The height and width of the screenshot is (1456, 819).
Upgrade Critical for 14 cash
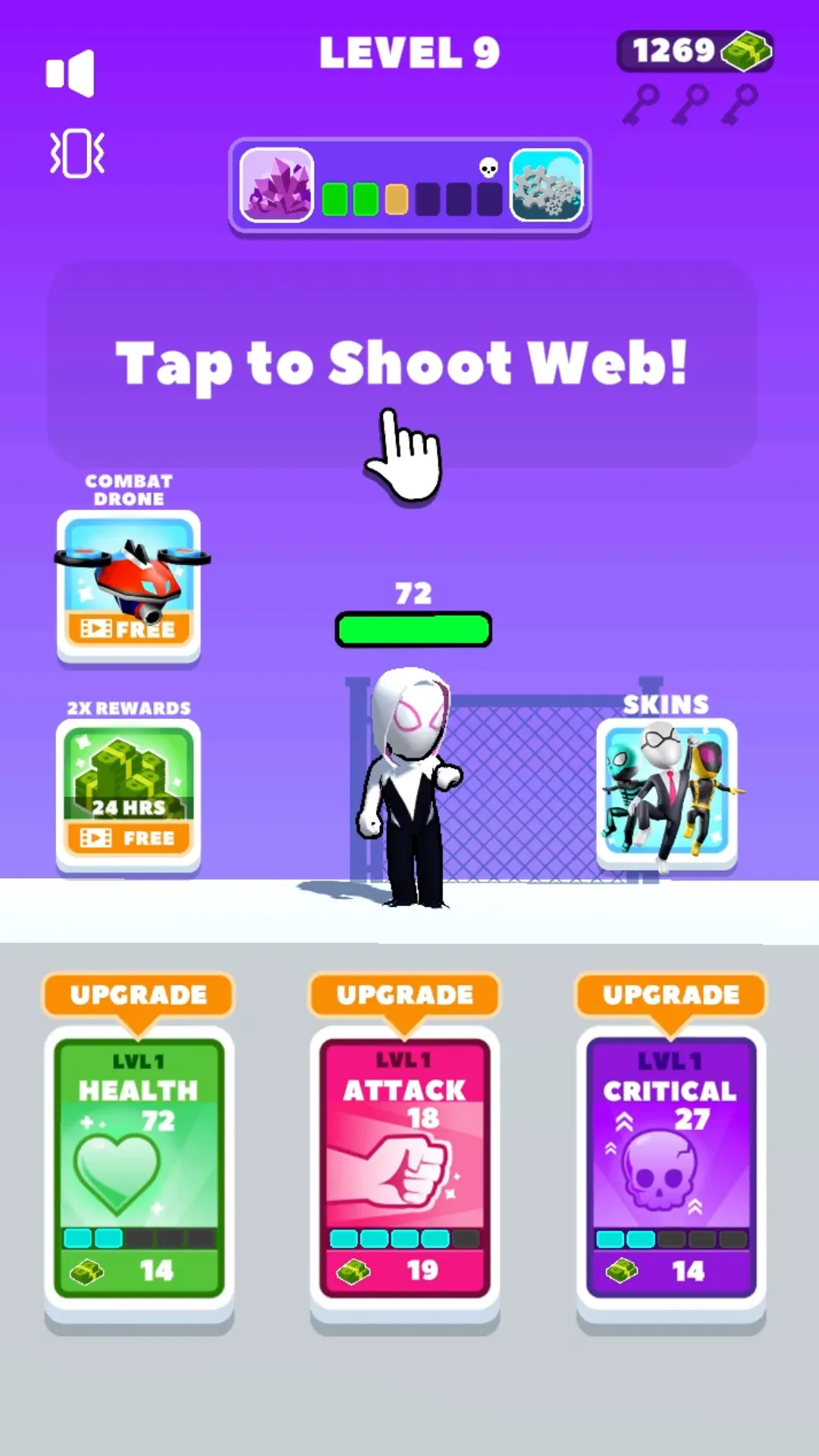(671, 1168)
